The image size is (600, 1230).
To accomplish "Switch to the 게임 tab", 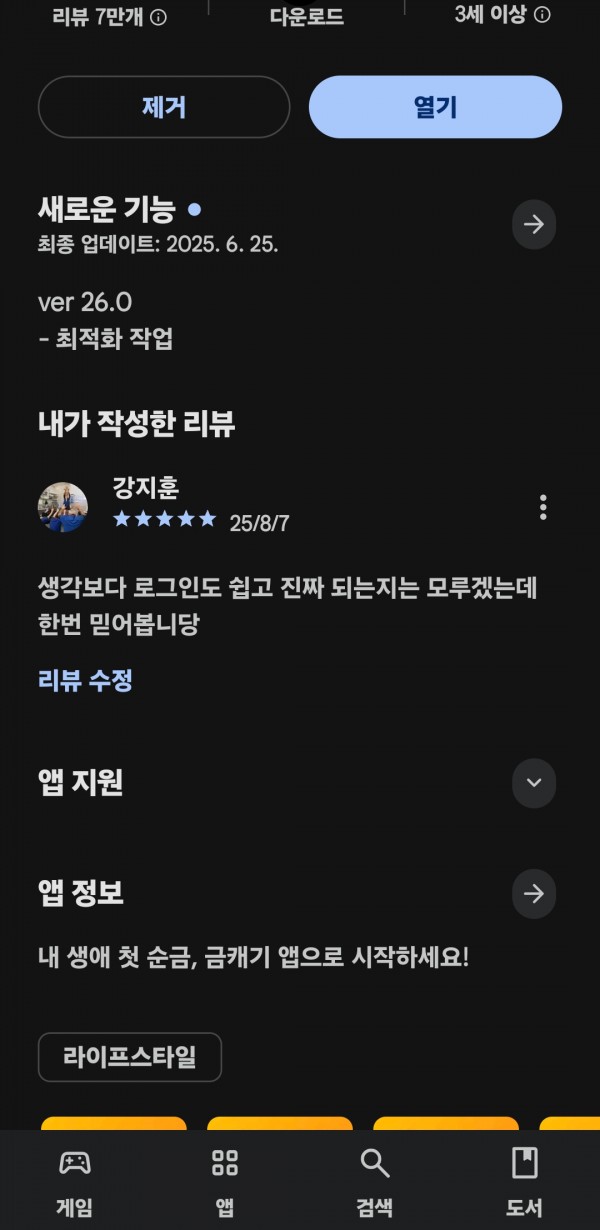I will tap(75, 1180).
